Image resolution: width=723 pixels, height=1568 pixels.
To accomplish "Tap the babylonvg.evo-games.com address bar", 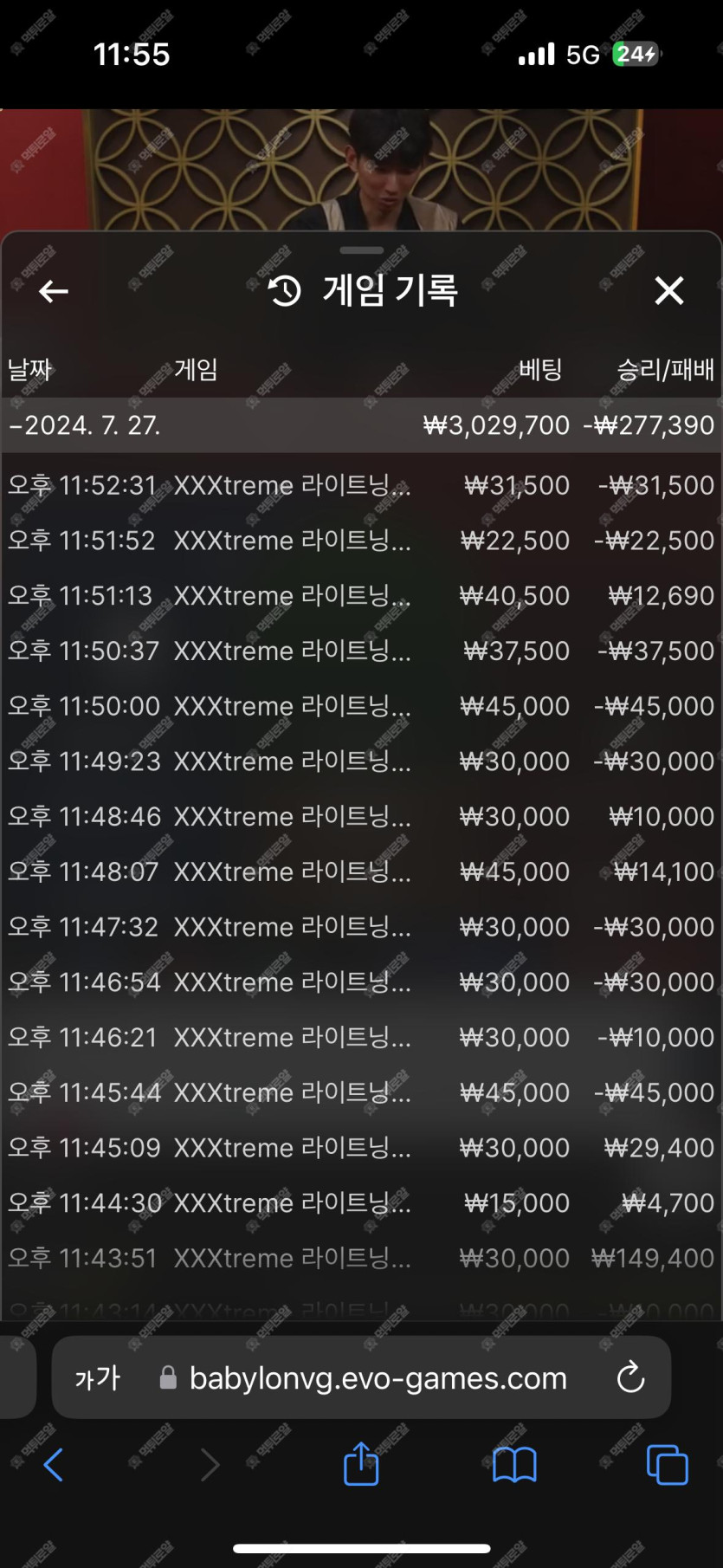I will (378, 1377).
